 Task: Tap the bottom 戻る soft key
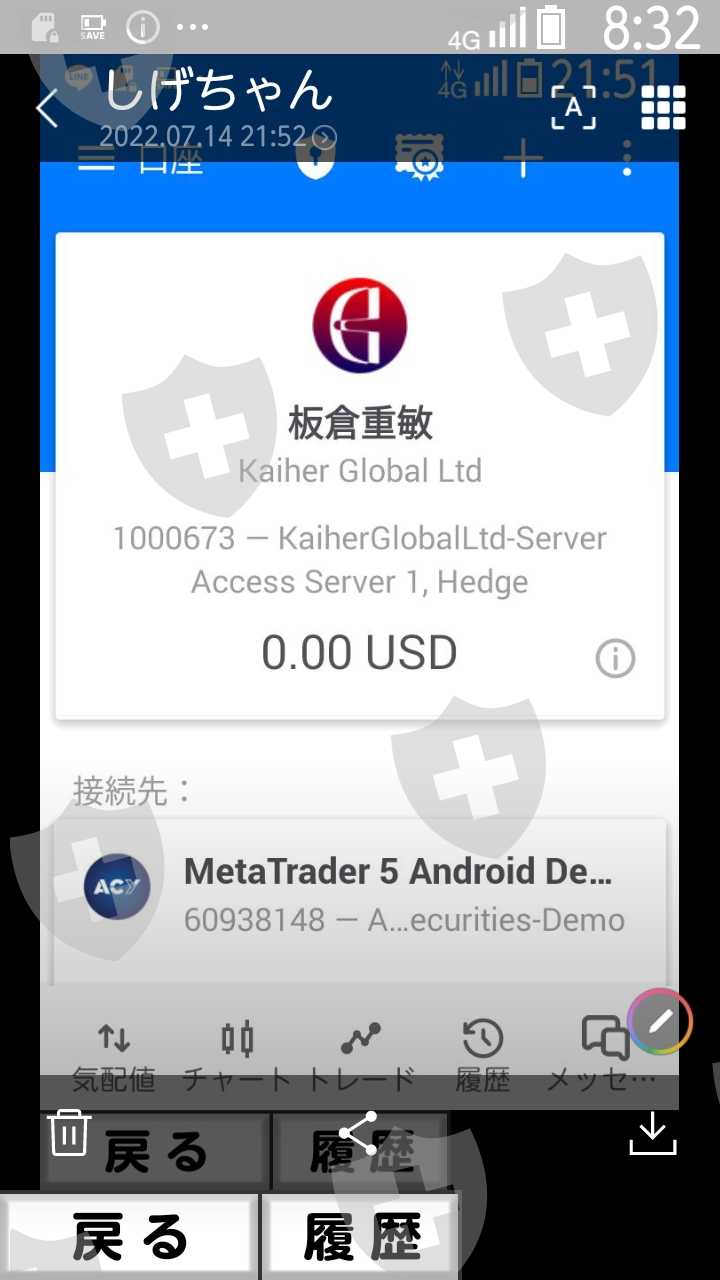click(130, 1236)
